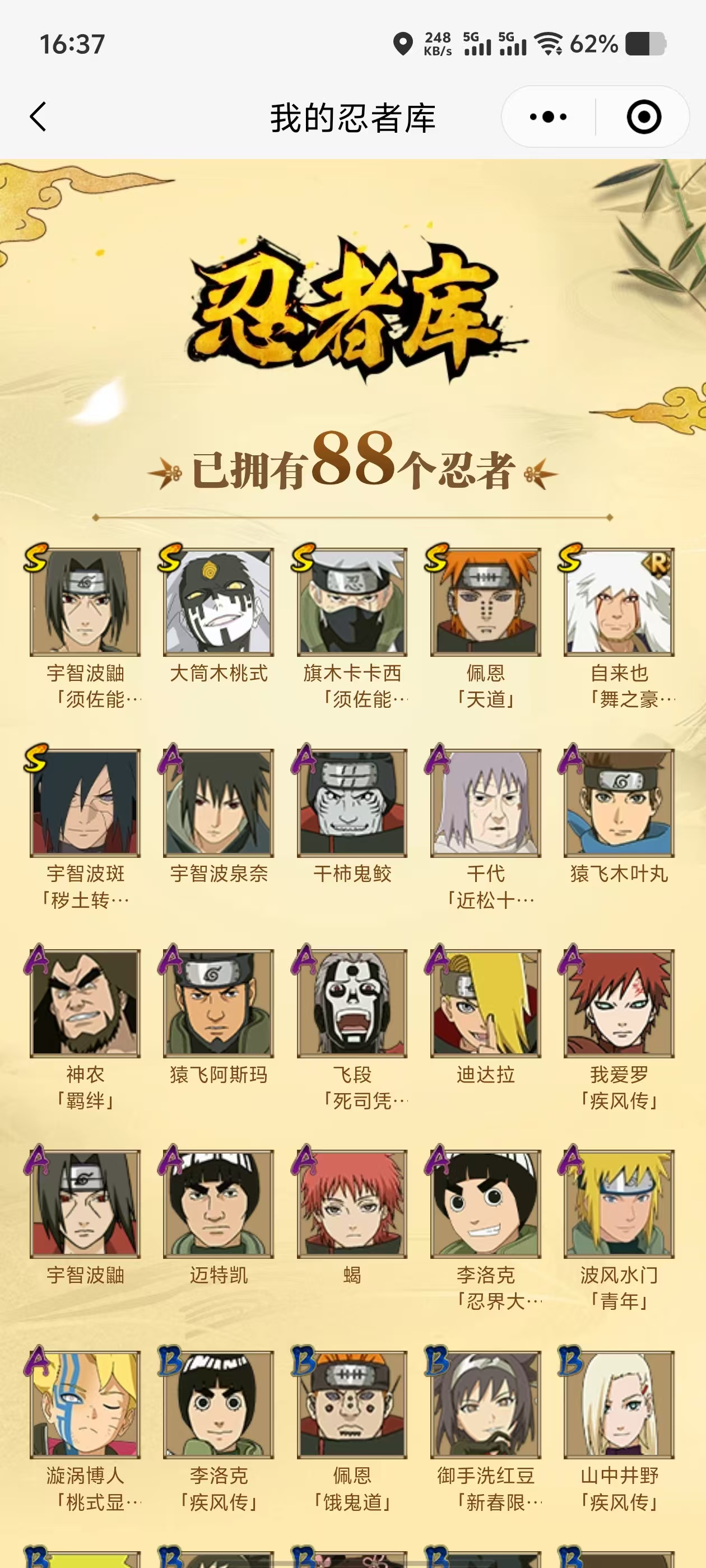
Task: Open 宇智波斑 ninja card
Action: [85, 802]
